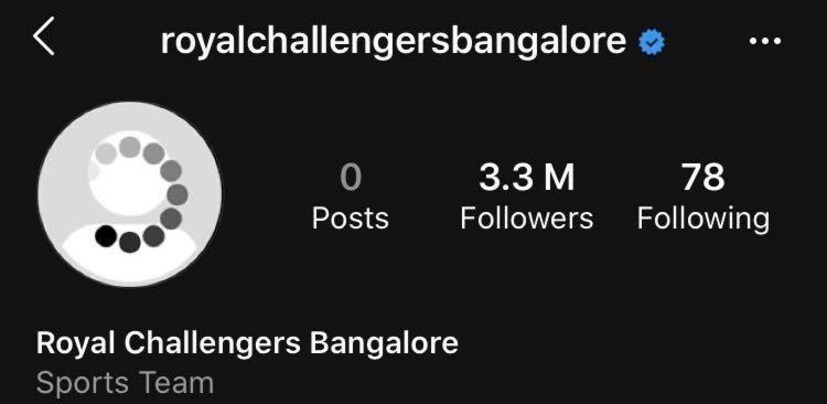Tap the Royal Challengers Bangalore profile picture

click(x=130, y=194)
